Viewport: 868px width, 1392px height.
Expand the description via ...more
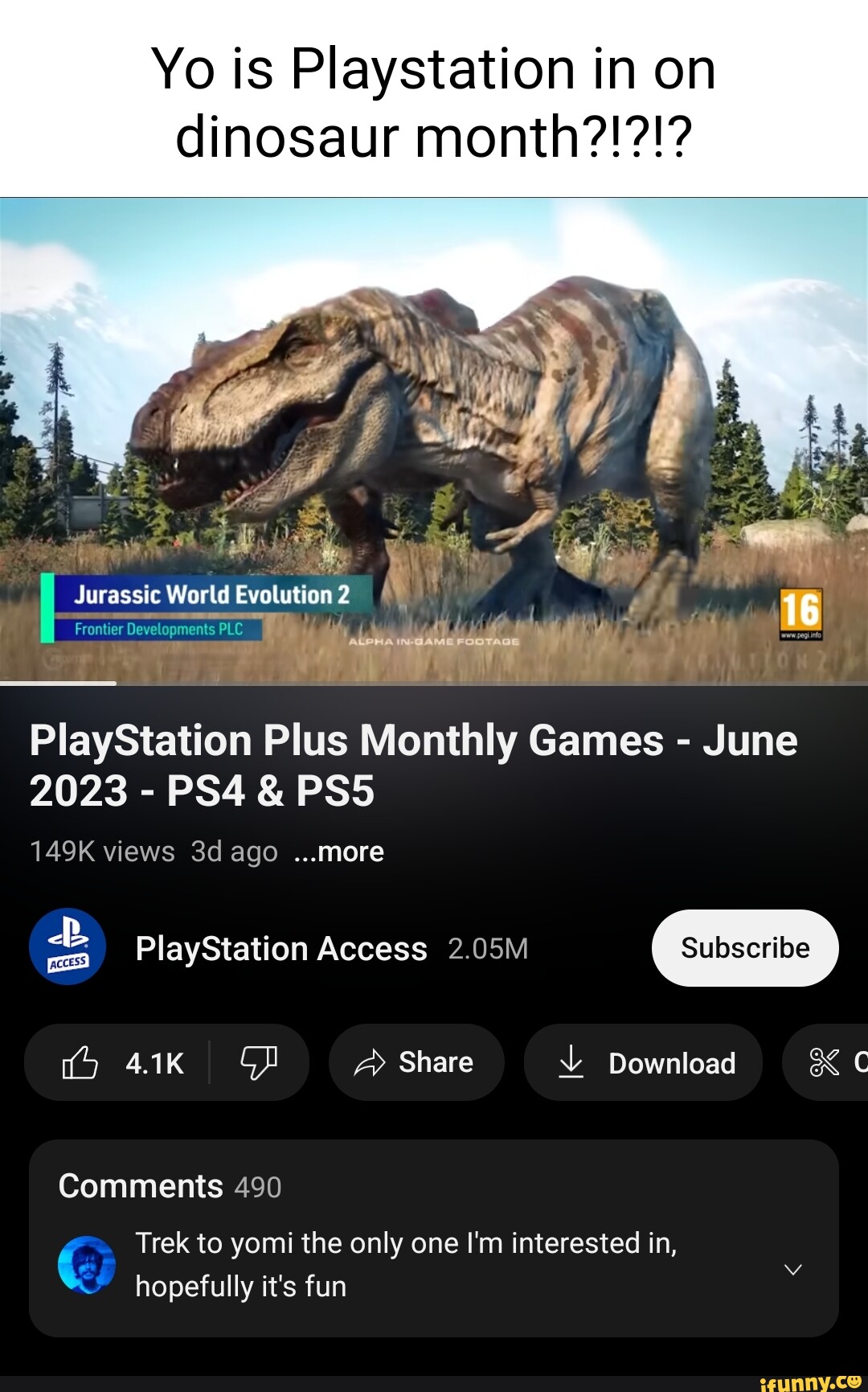(339, 852)
